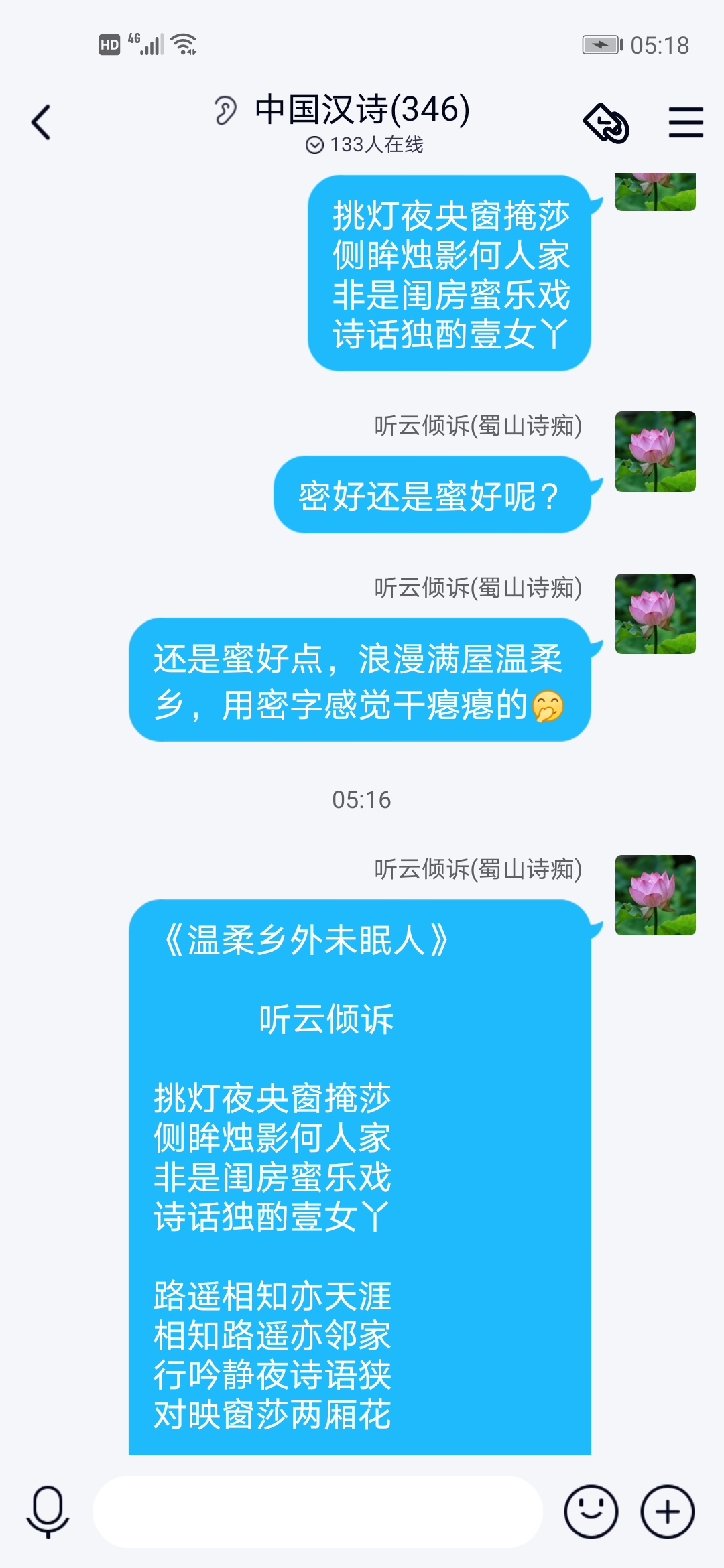The image size is (724, 1568).
Task: Tap the voice input microphone
Action: 48,1512
